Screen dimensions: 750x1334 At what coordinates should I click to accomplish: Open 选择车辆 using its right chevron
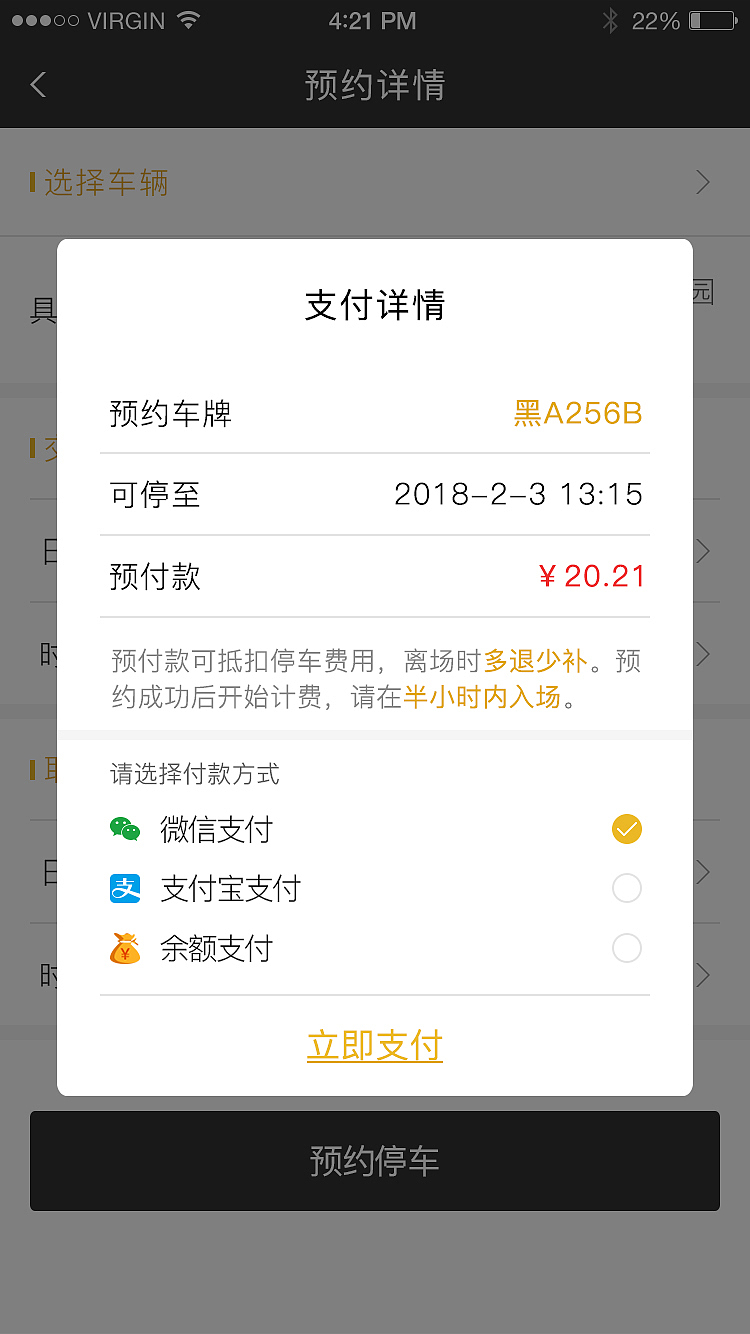(x=705, y=182)
